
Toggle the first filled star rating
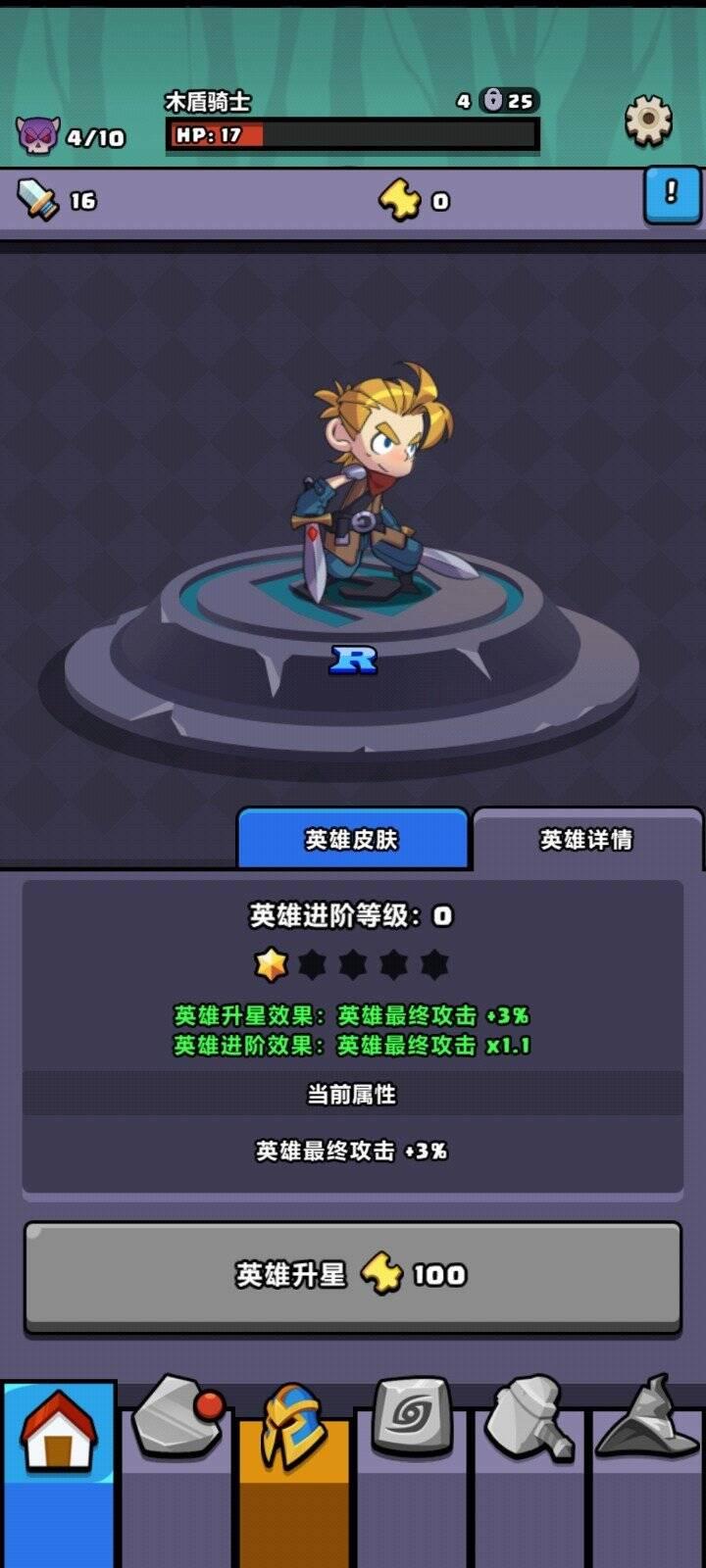pyautogui.click(x=271, y=964)
